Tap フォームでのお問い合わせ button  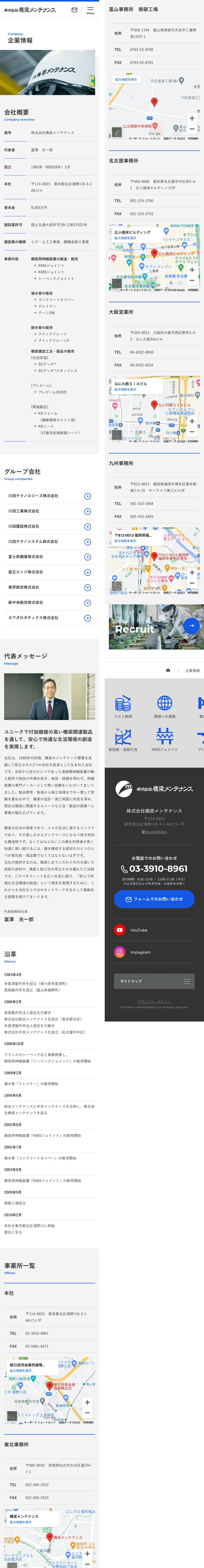(x=154, y=899)
